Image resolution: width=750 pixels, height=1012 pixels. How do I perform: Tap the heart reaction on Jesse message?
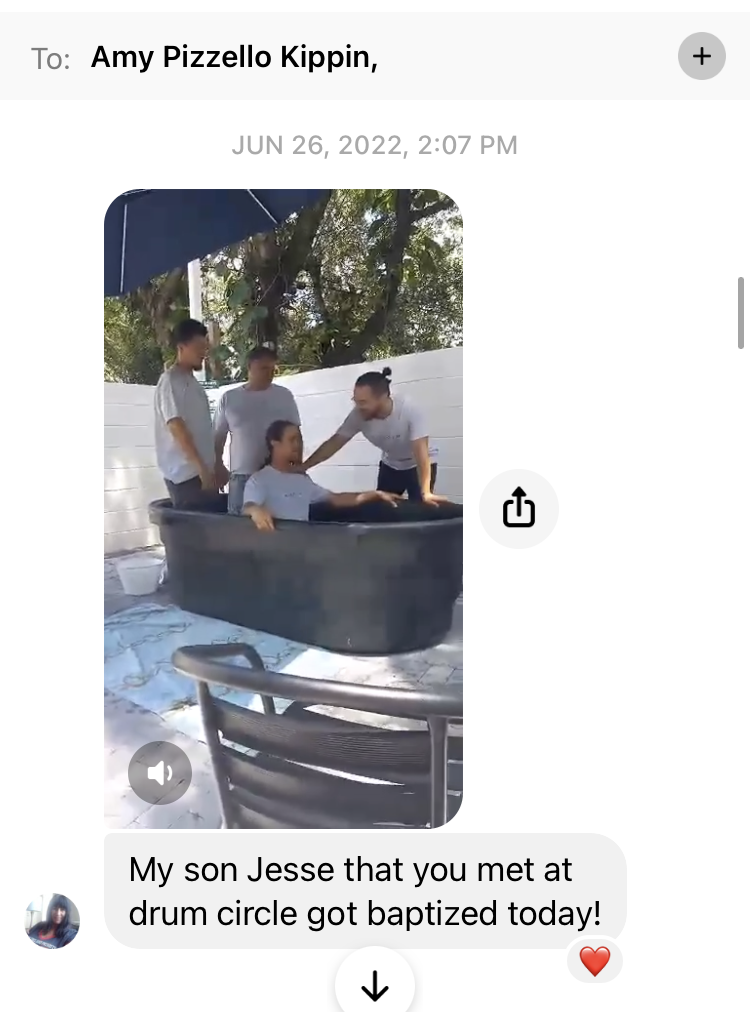pyautogui.click(x=595, y=961)
